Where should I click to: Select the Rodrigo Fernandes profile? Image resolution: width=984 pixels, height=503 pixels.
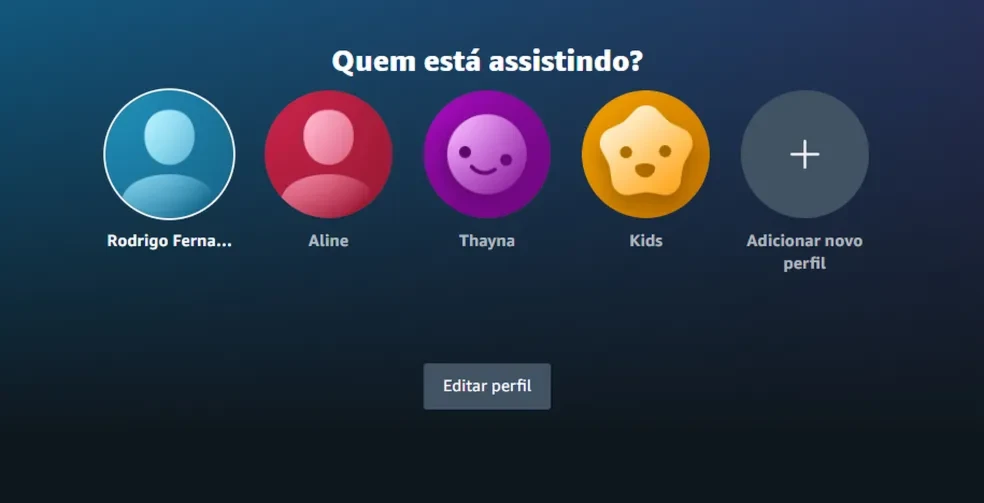click(x=169, y=154)
